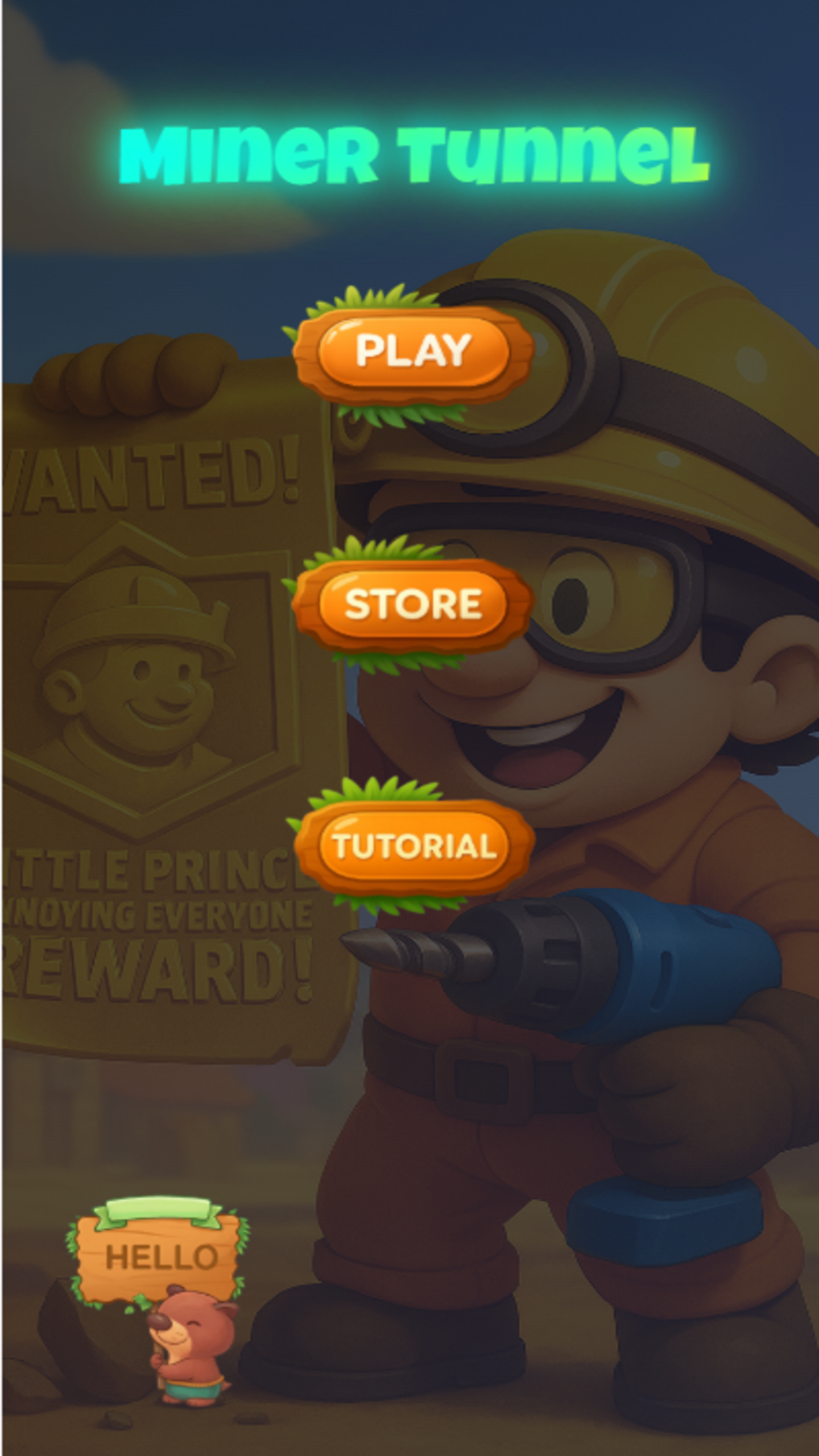The width and height of the screenshot is (819, 1456).
Task: Open the STORE
Action: [412, 605]
